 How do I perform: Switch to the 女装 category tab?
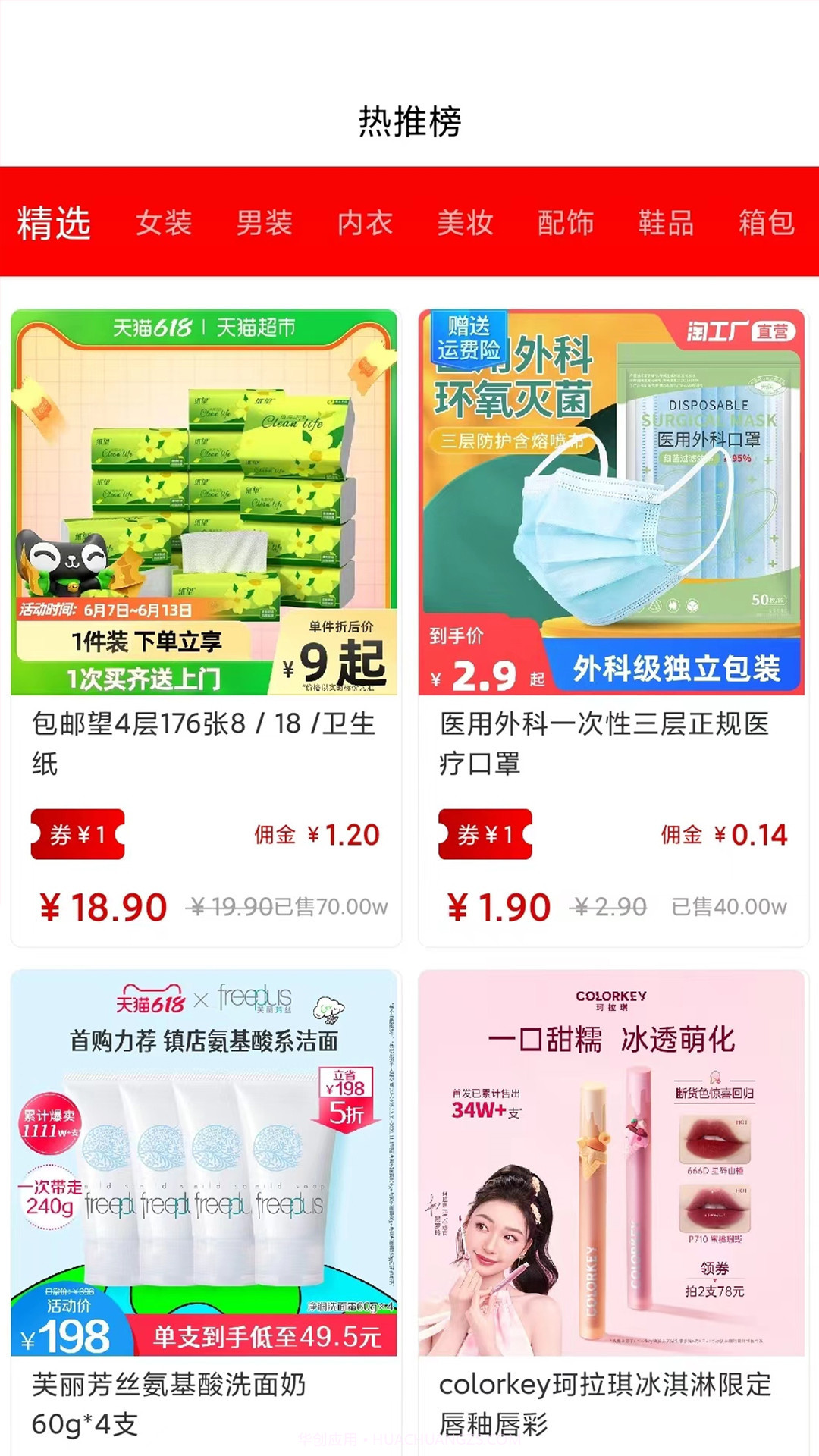point(165,224)
